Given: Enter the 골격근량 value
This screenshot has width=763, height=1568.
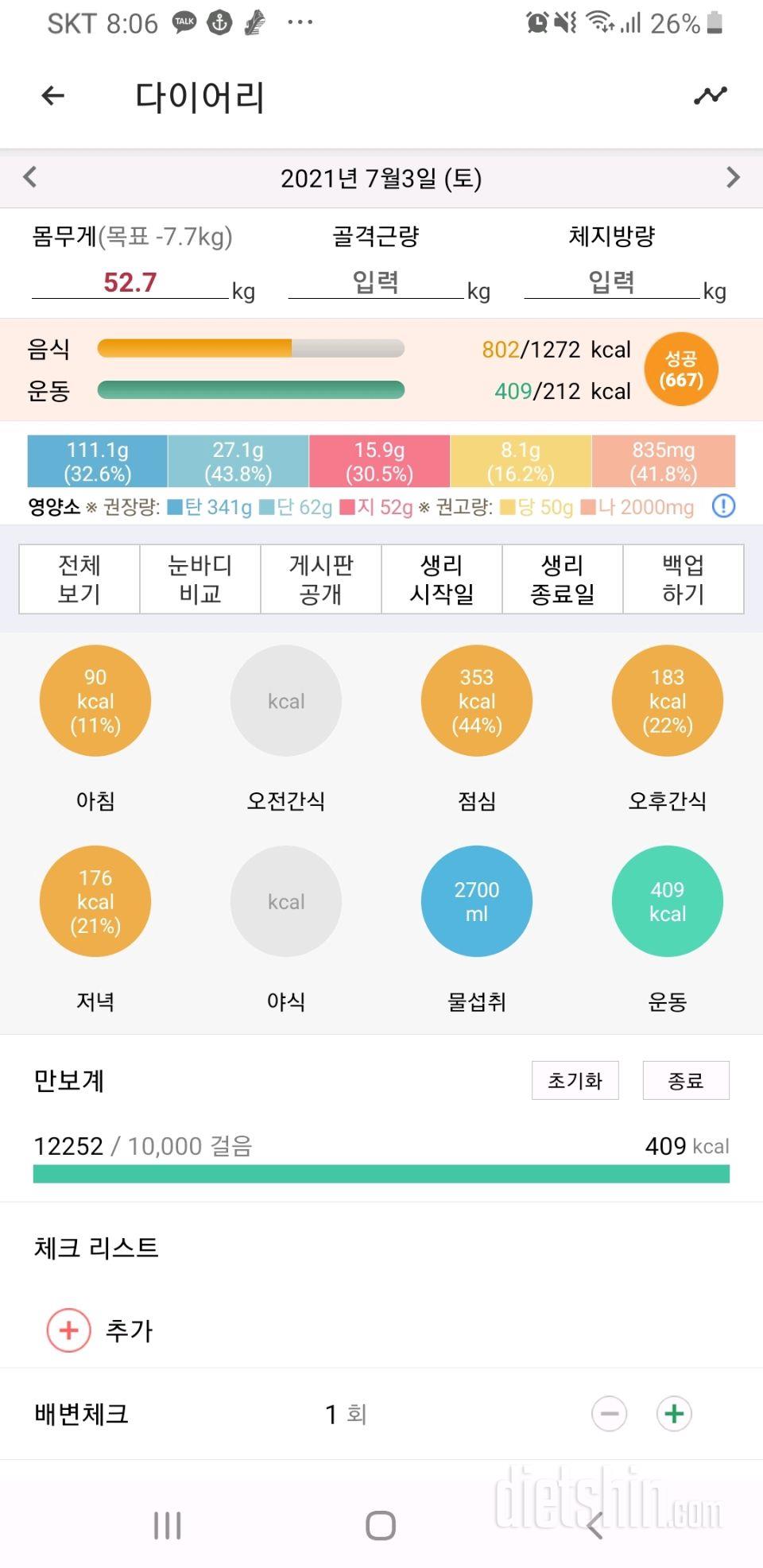Looking at the screenshot, I should [x=375, y=283].
